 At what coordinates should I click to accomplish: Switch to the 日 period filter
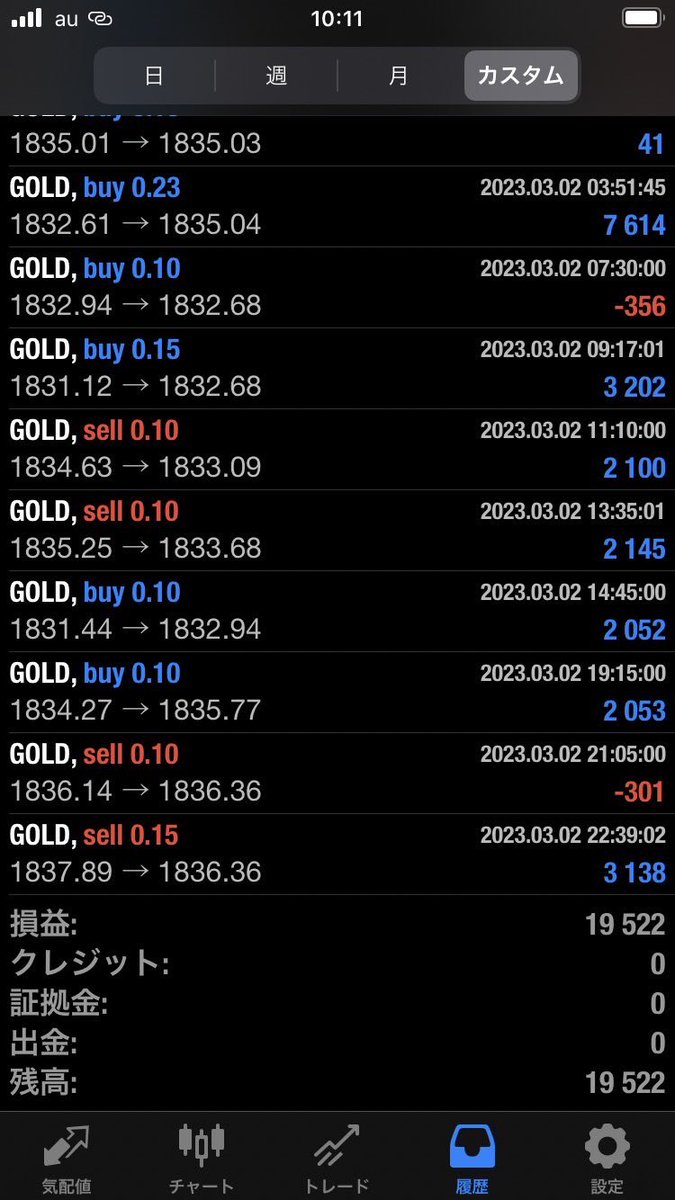[154, 76]
